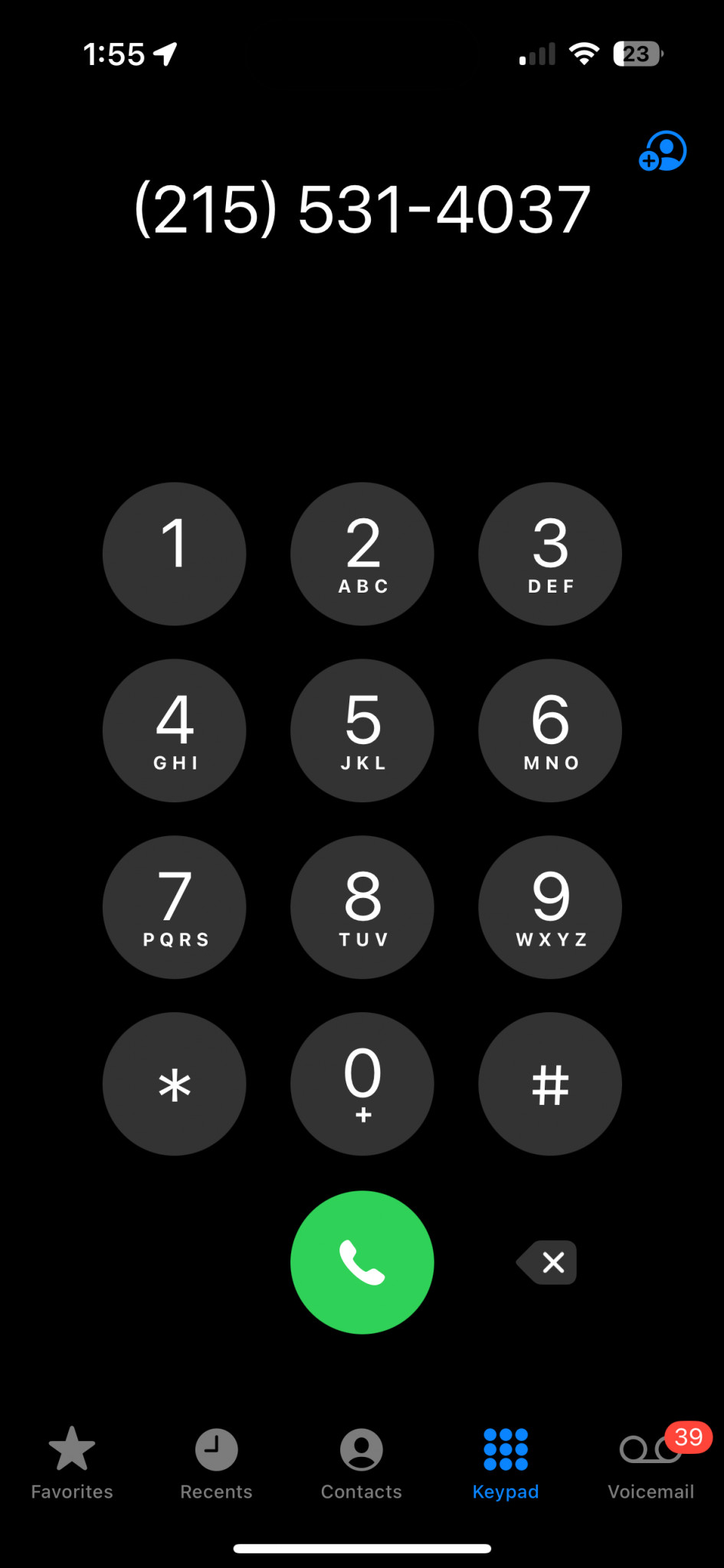Open Voicemail with 39 messages
The image size is (724, 1568).
tap(651, 1463)
